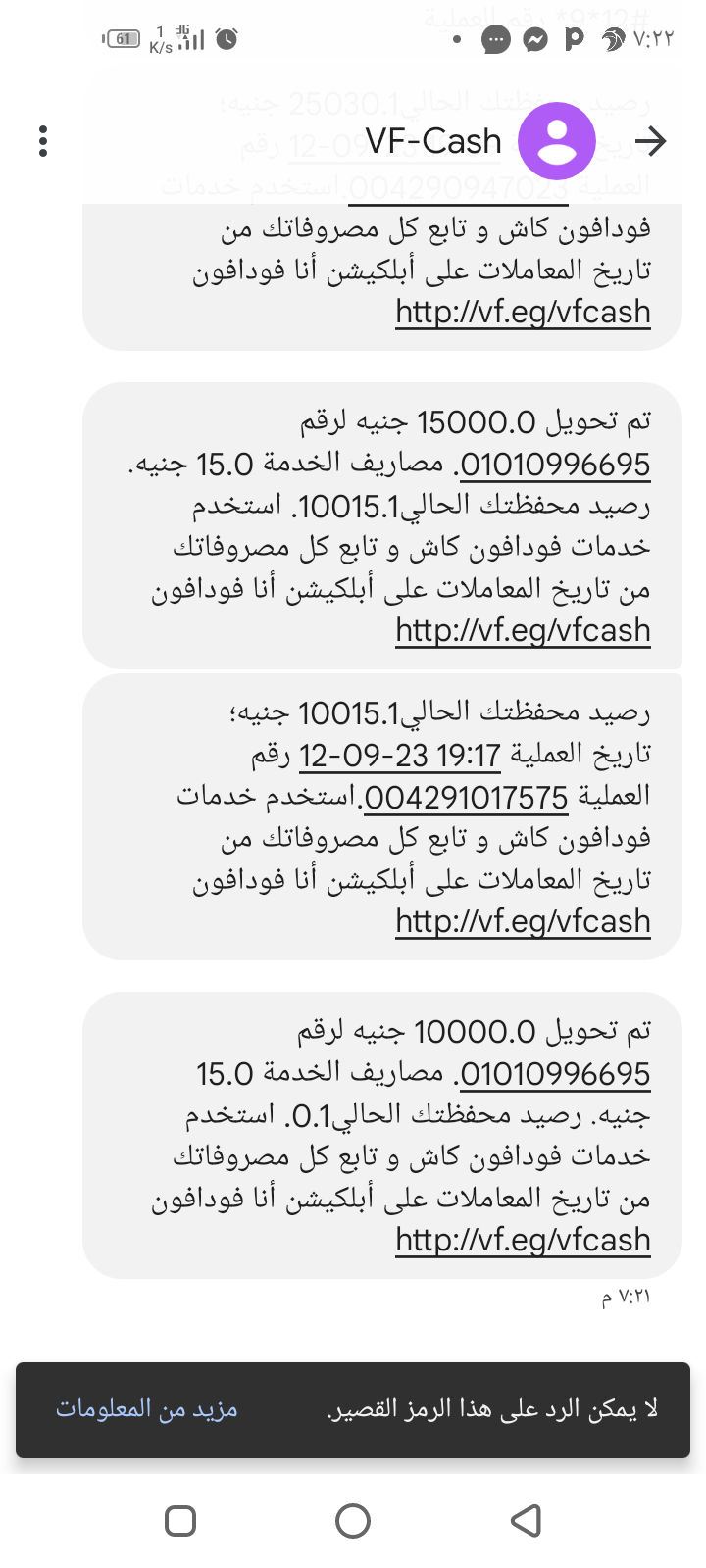
Task: Open the three-dot overflow menu
Action: point(43,141)
